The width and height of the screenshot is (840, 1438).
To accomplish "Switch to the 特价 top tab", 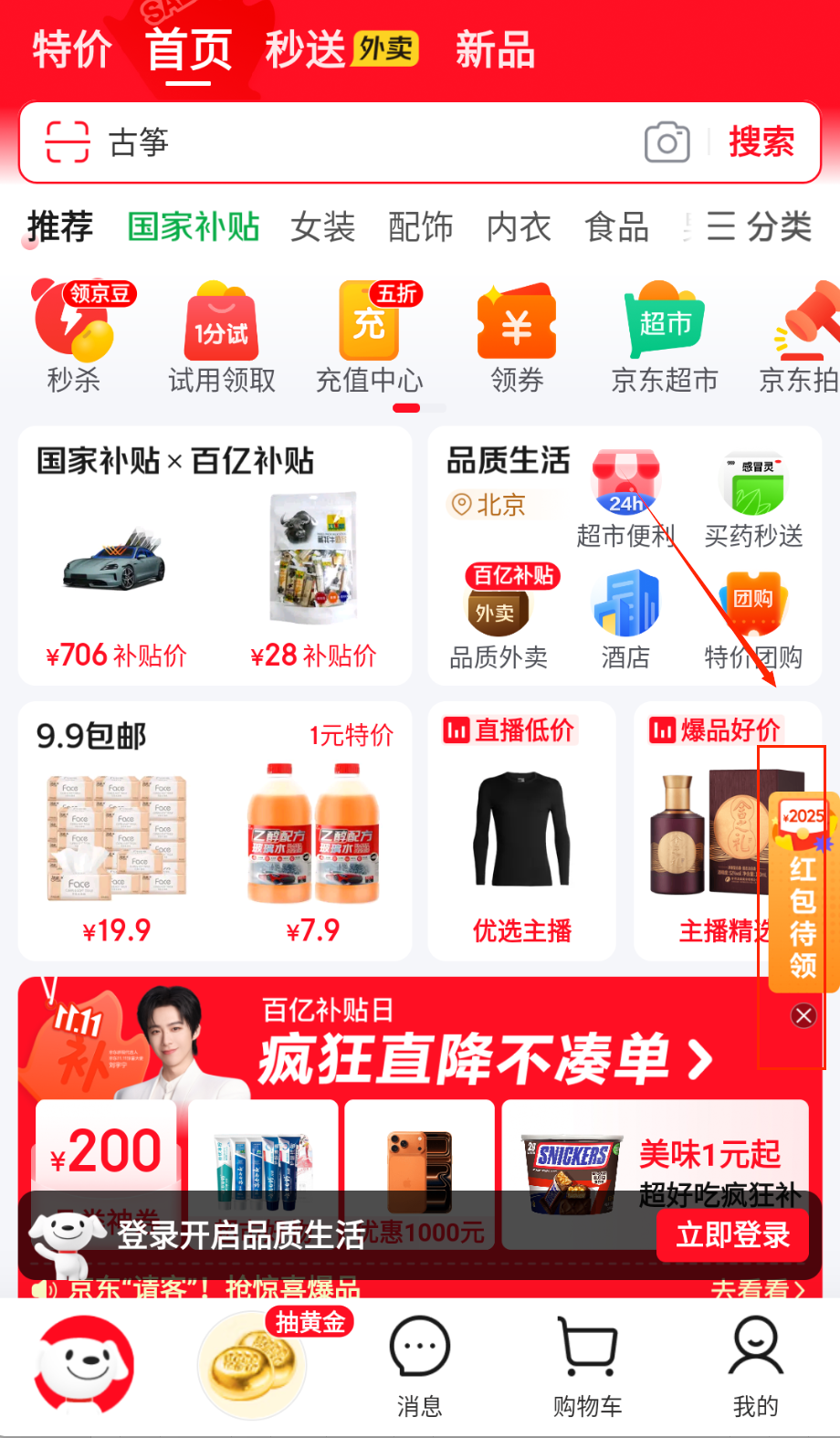I will [72, 49].
